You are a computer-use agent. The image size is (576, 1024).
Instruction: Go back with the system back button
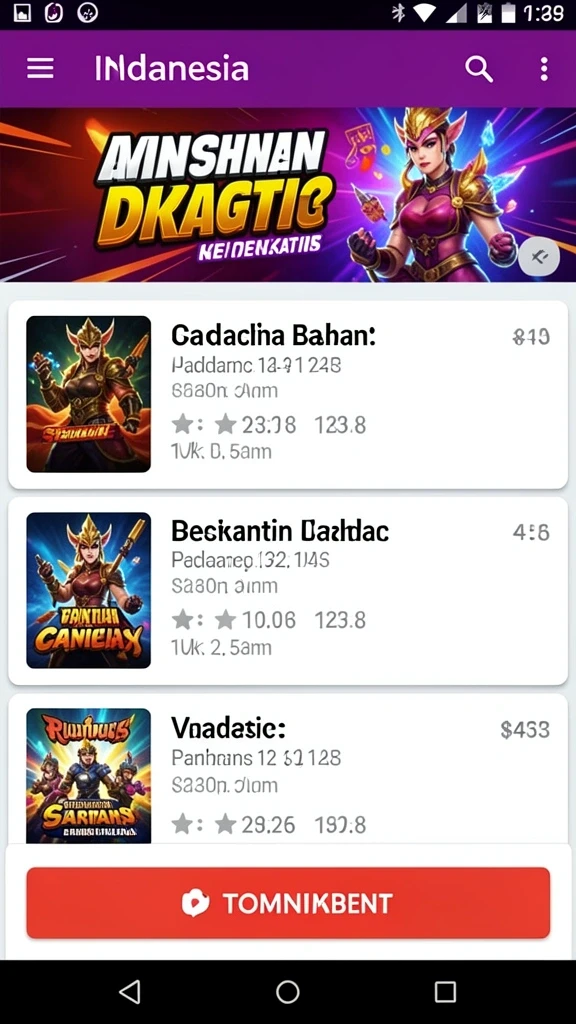pos(130,991)
